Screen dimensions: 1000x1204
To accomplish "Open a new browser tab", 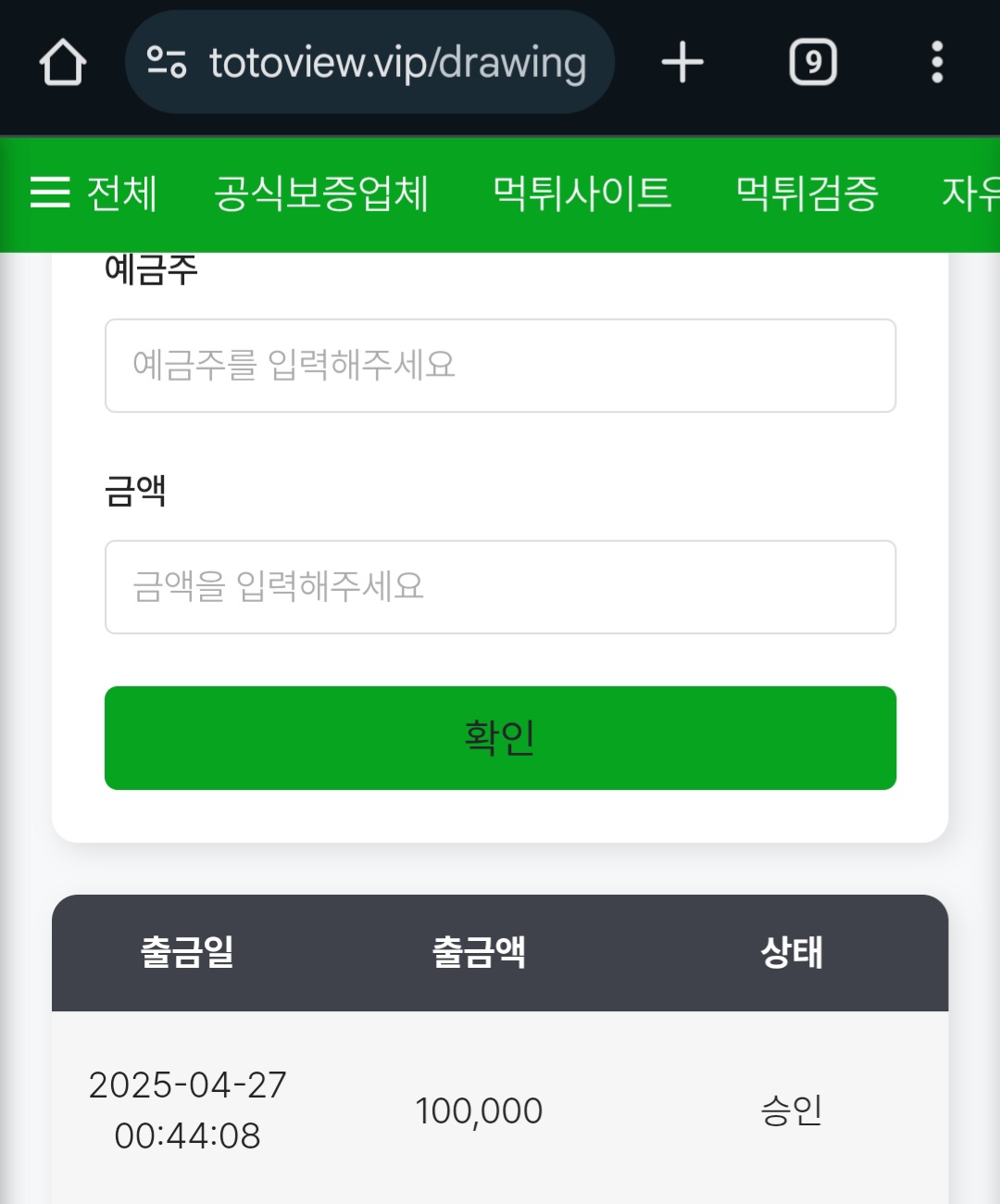I will [682, 63].
